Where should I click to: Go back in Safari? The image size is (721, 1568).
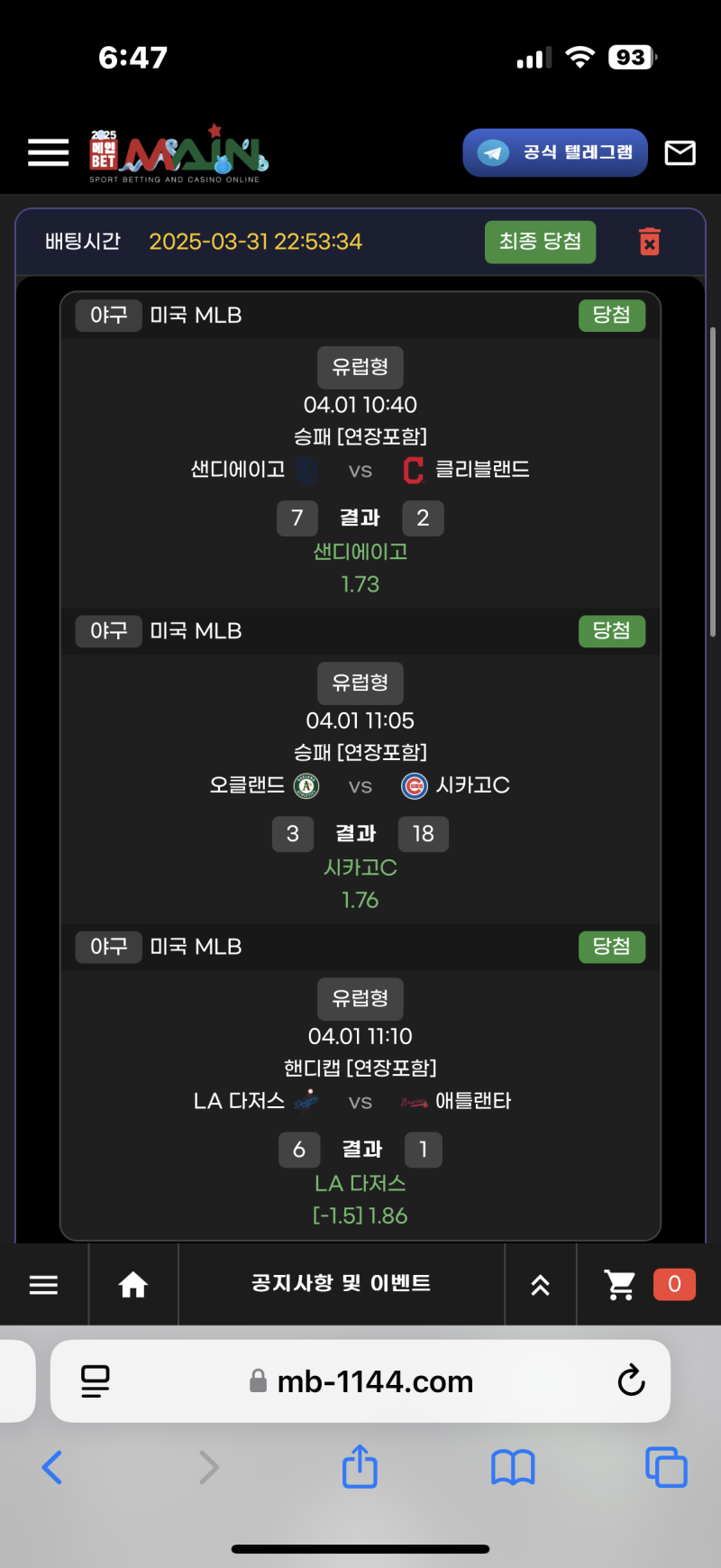coord(52,1467)
